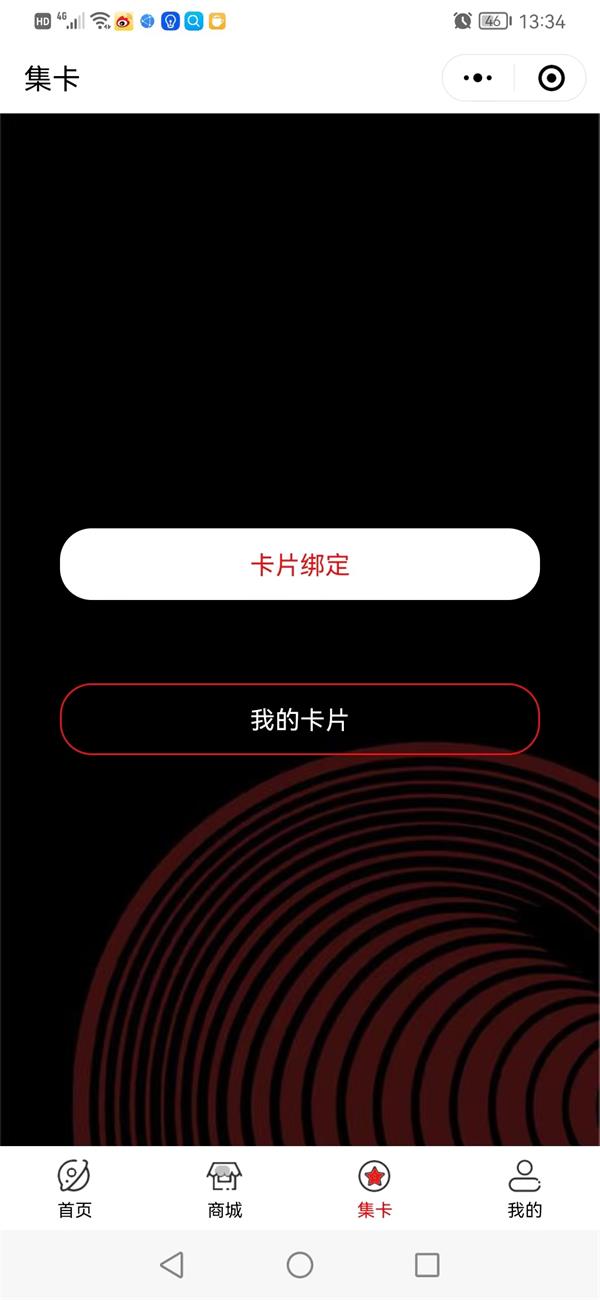The height and width of the screenshot is (1300, 600).
Task: Close the mini program with the circle icon
Action: 551,78
